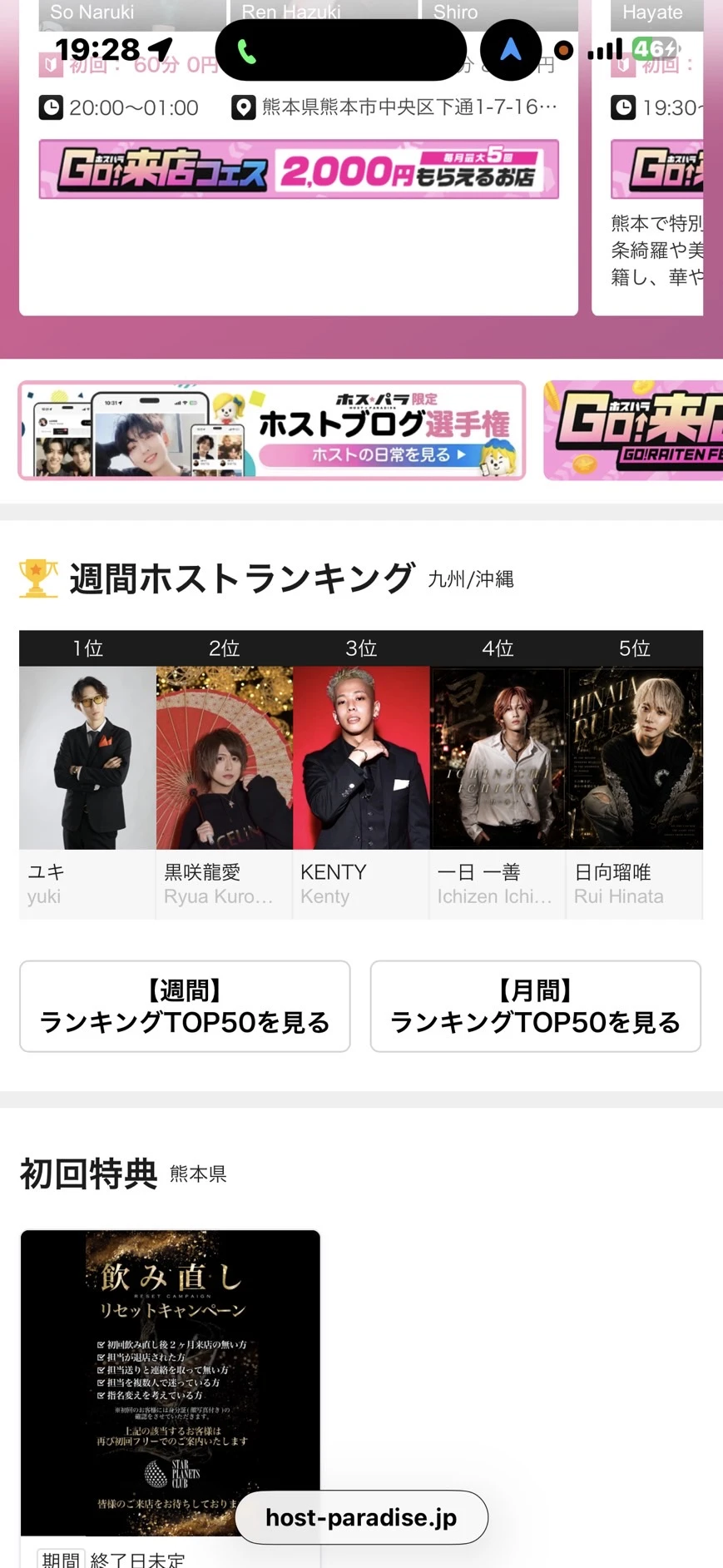This screenshot has width=723, height=1568.
Task: View 1位 host ユキ's profile
Action: [87, 775]
